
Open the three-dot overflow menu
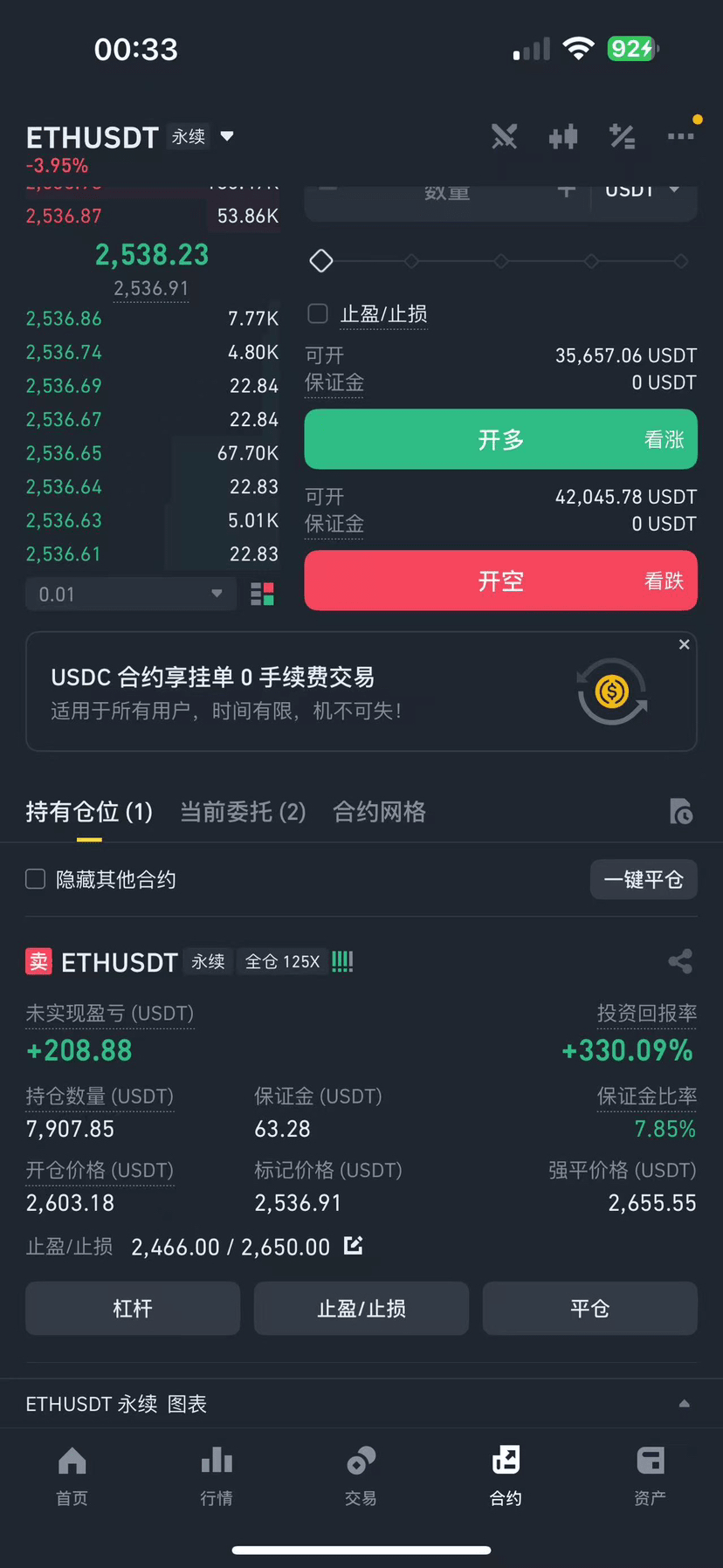pos(681,136)
